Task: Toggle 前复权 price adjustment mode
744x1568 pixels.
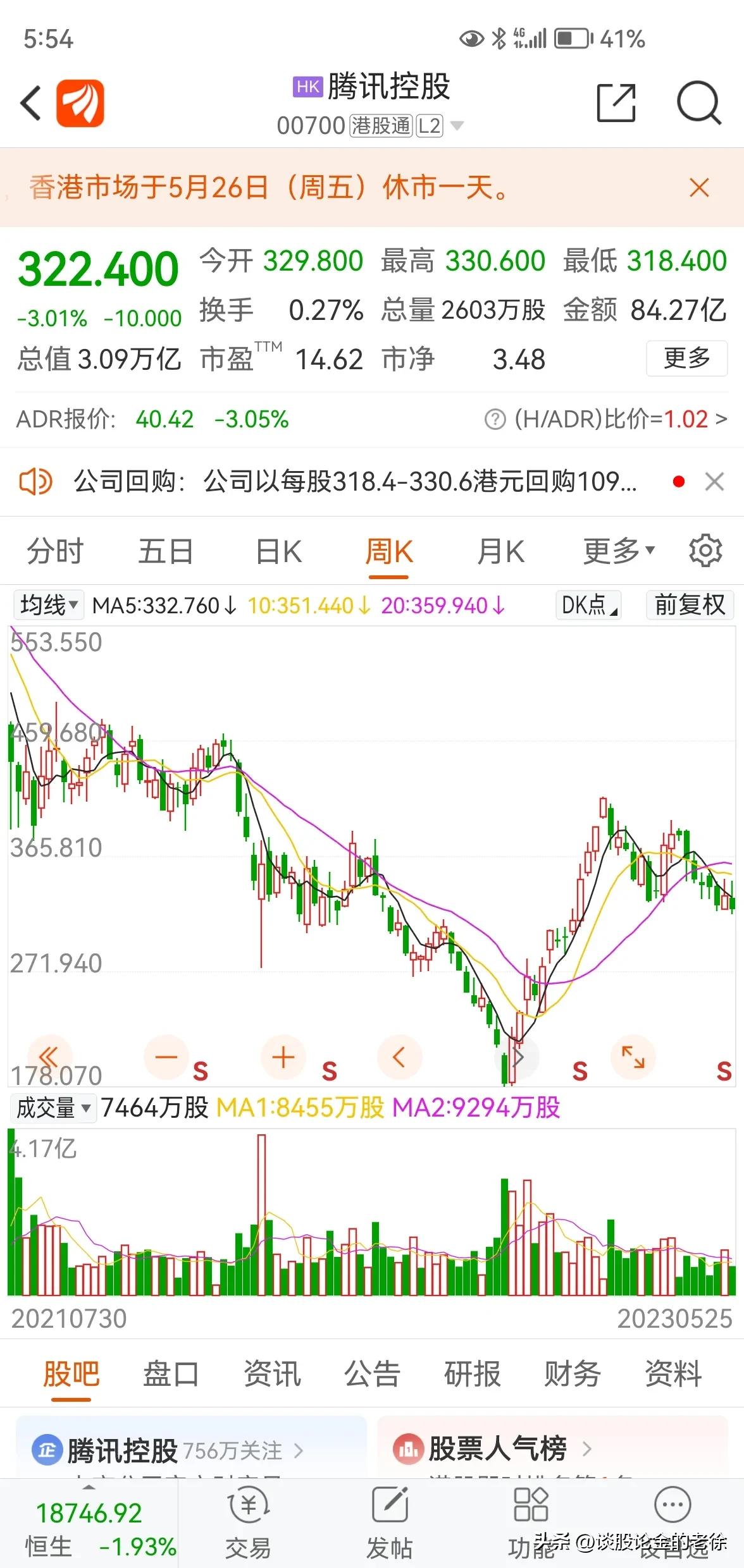Action: click(688, 605)
